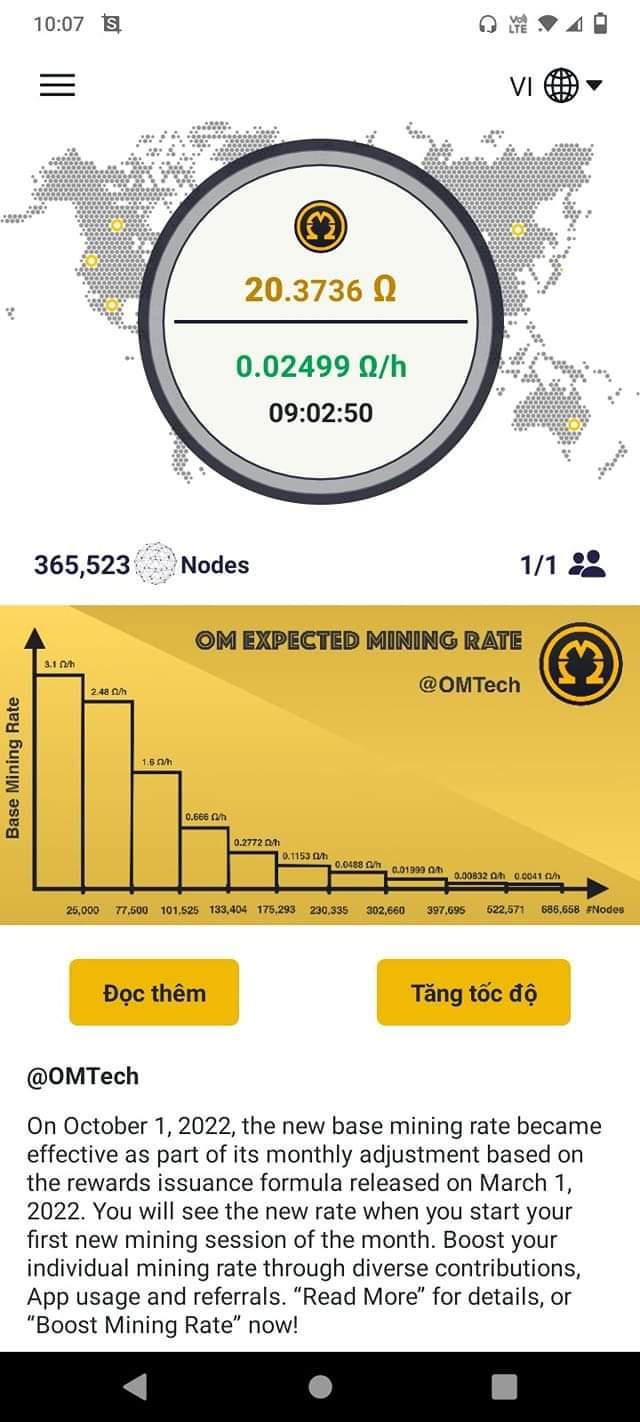The image size is (640, 1422).
Task: Go to the system home screen
Action: click(x=320, y=1386)
